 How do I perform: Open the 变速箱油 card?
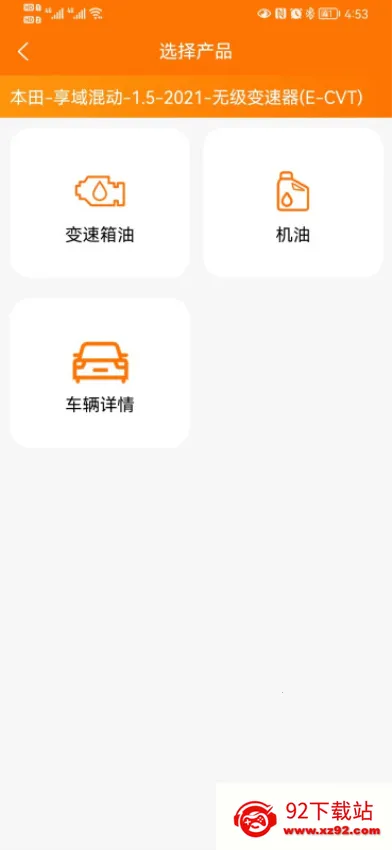(x=100, y=203)
